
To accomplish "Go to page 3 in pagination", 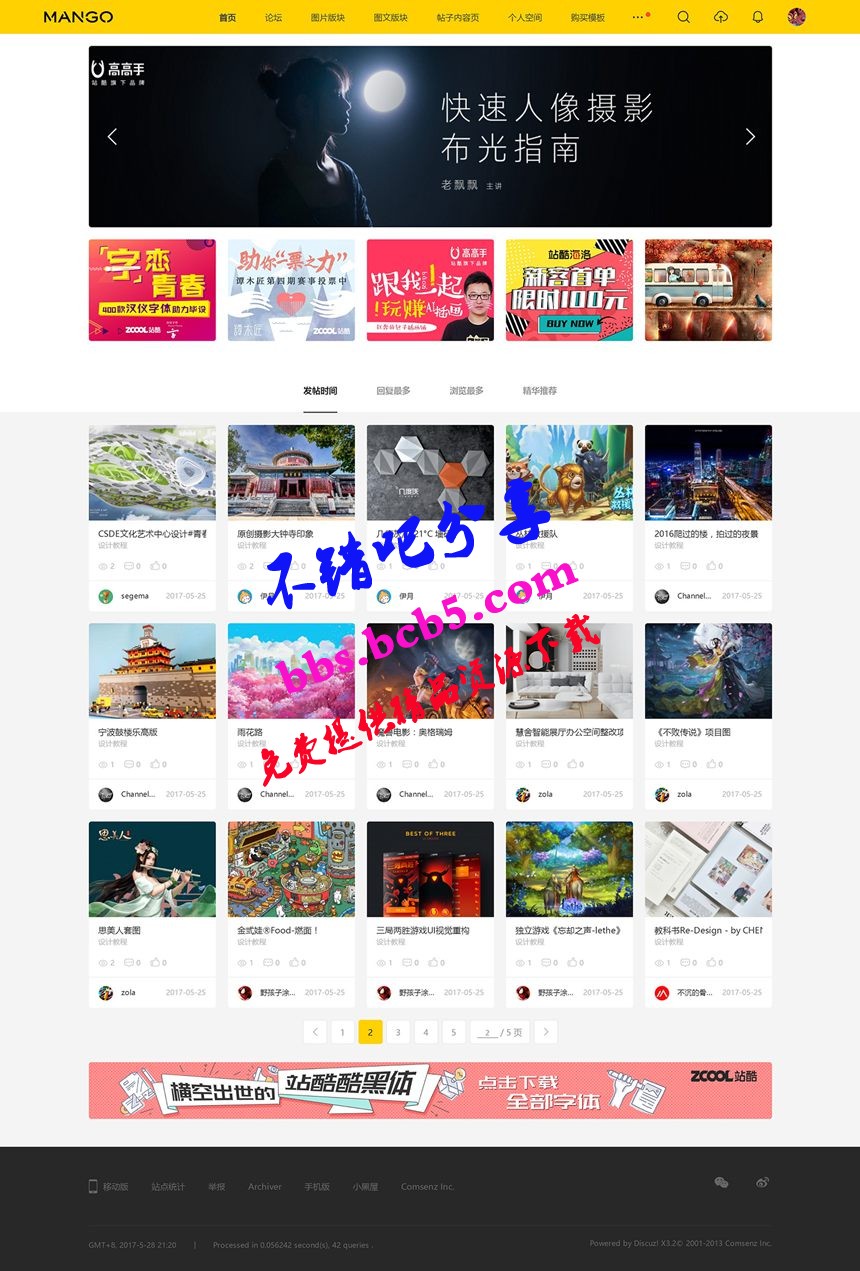I will [398, 1032].
